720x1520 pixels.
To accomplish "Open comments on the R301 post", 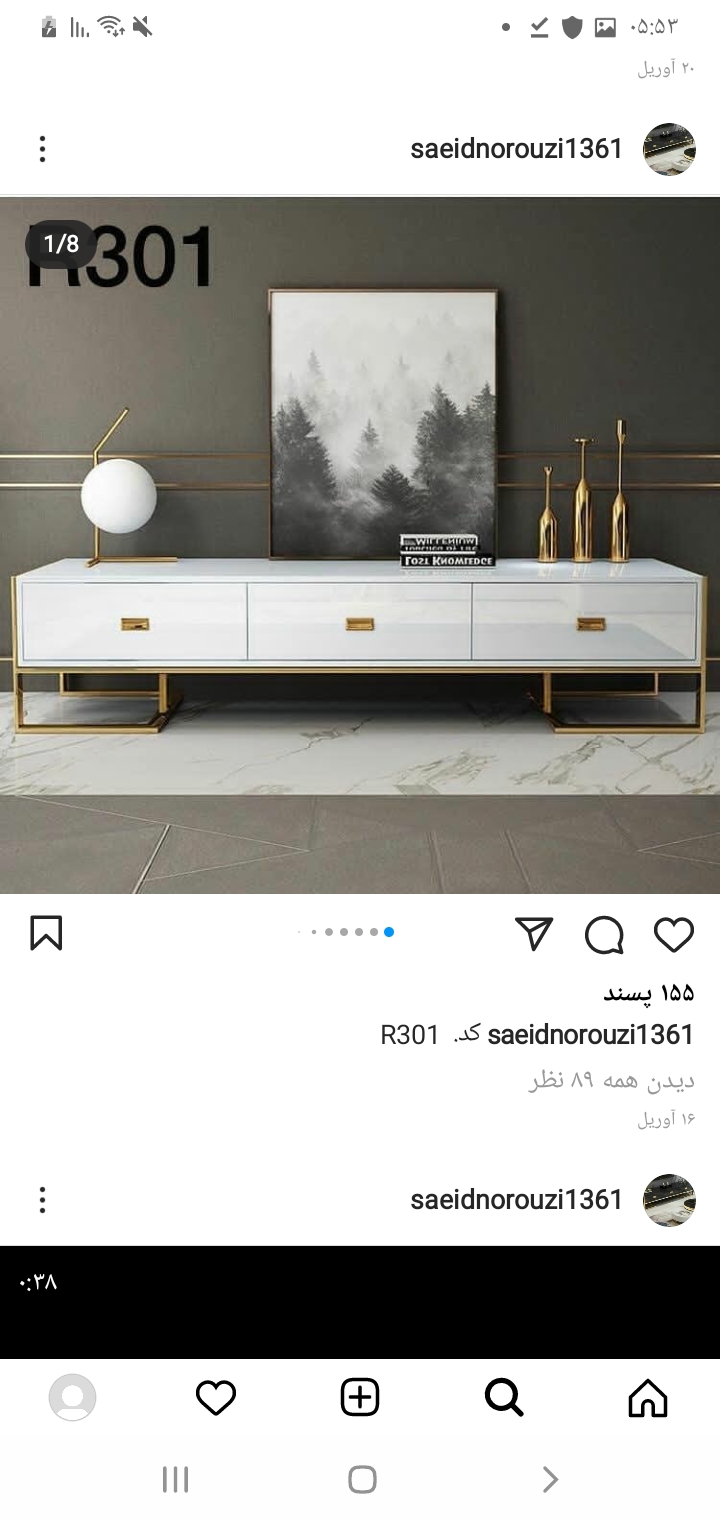I will coord(604,935).
